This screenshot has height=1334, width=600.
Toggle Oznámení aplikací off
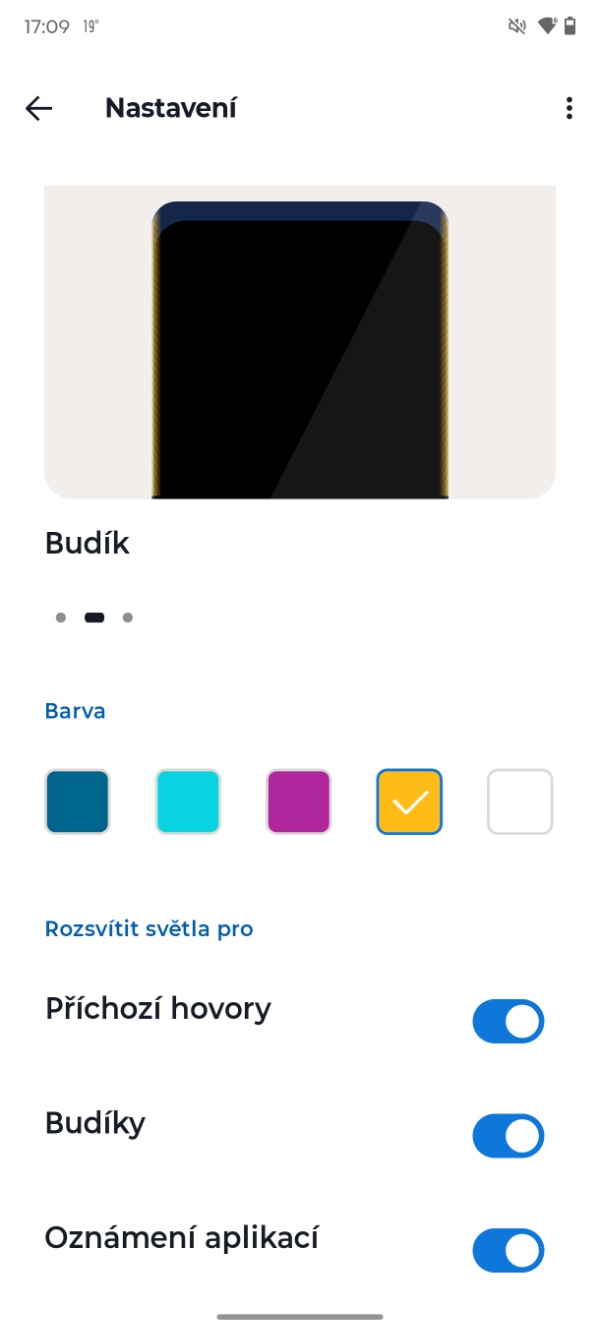(x=508, y=1251)
